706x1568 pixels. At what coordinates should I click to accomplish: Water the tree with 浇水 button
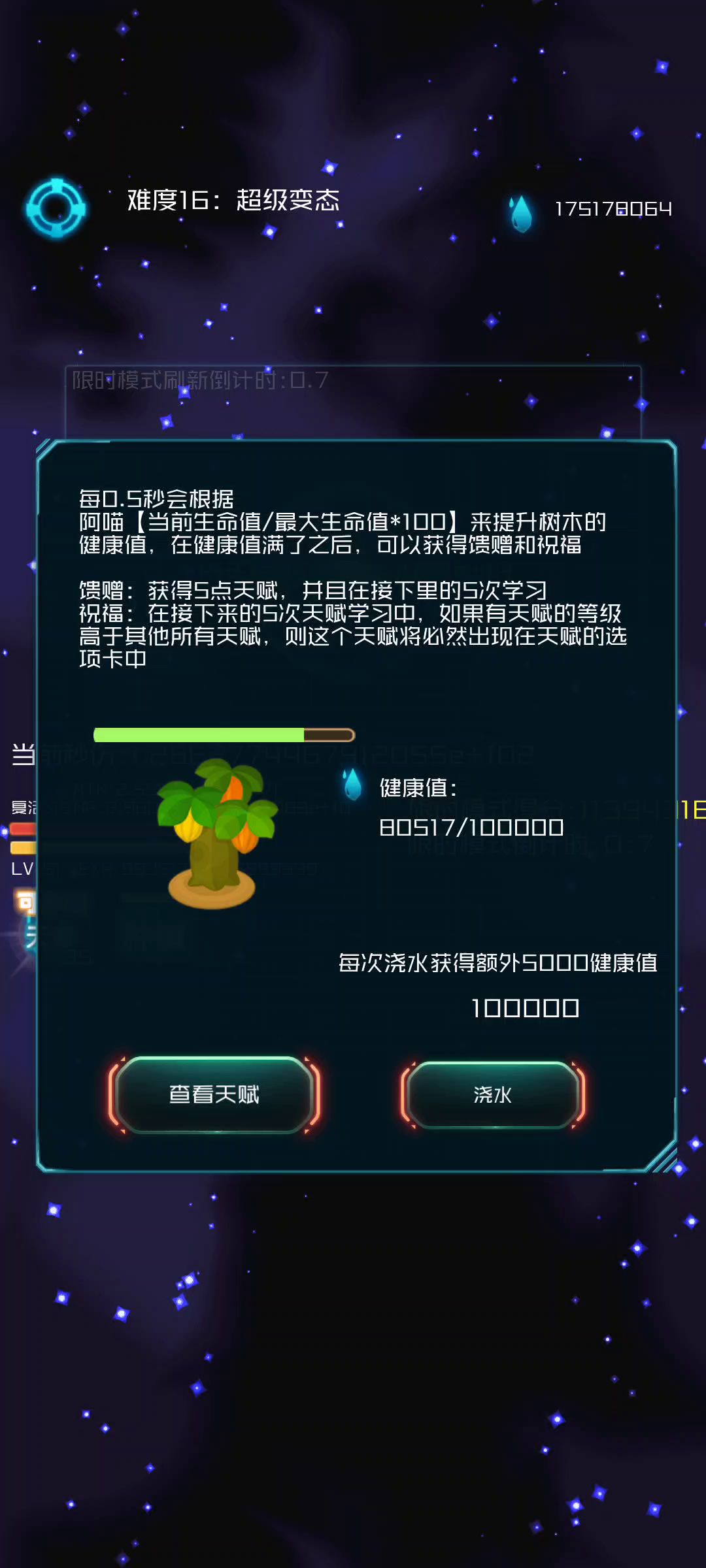pos(493,1095)
